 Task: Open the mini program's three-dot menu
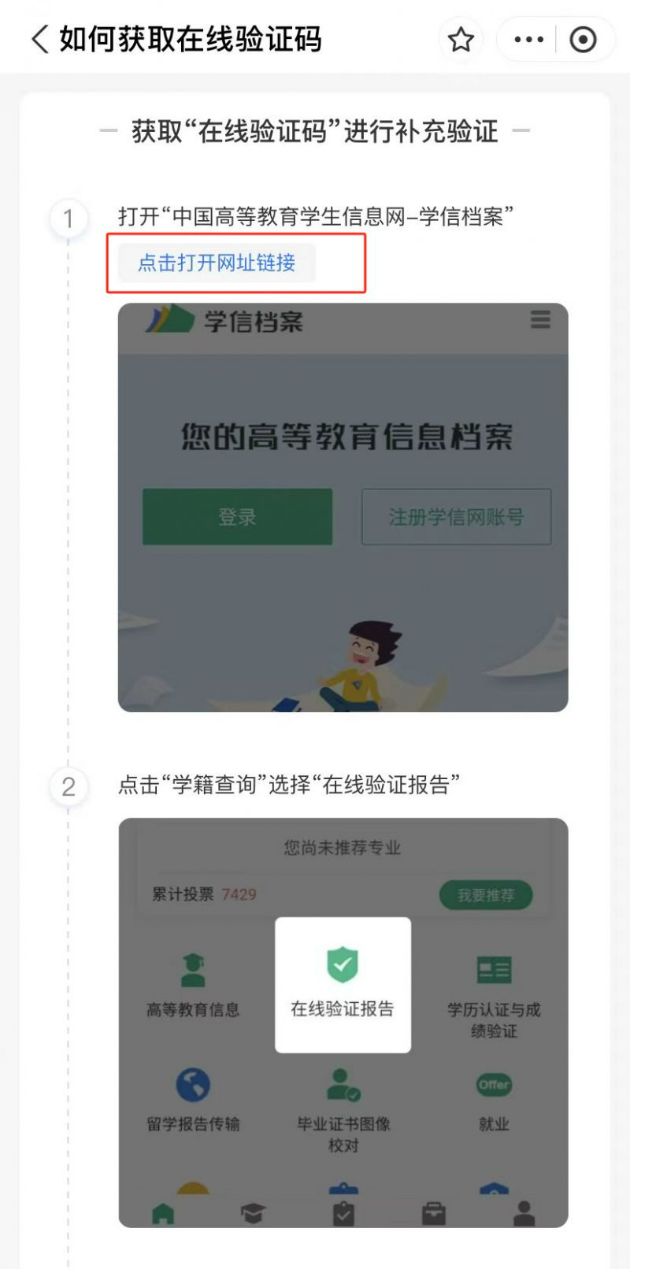tap(527, 40)
